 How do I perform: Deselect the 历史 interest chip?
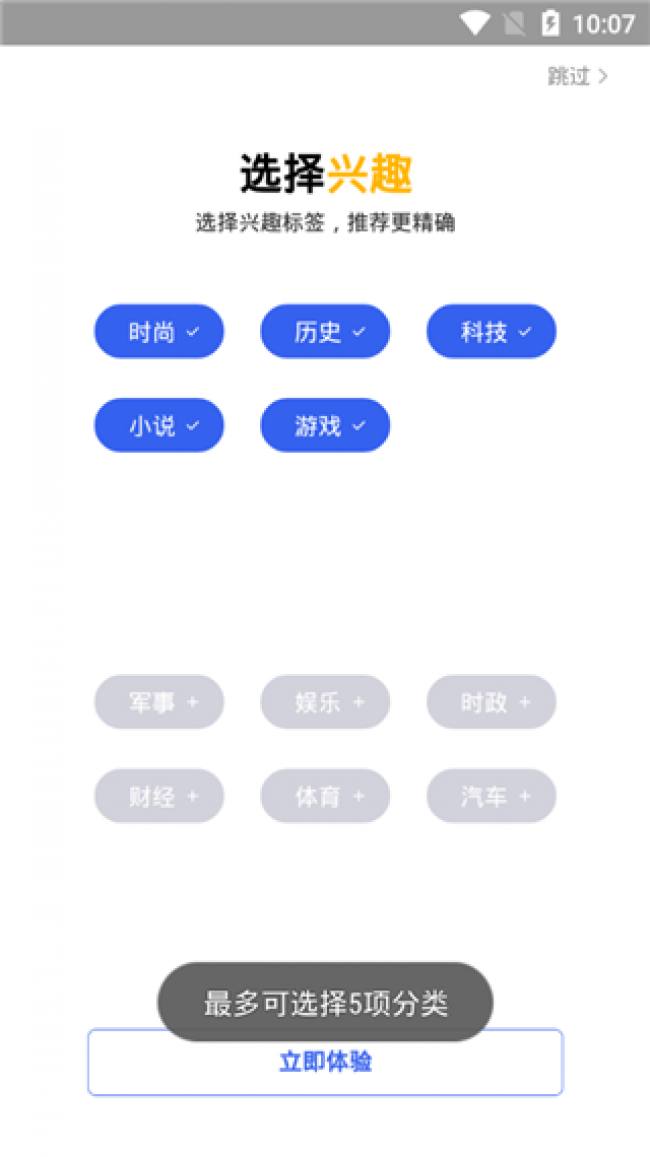325,332
